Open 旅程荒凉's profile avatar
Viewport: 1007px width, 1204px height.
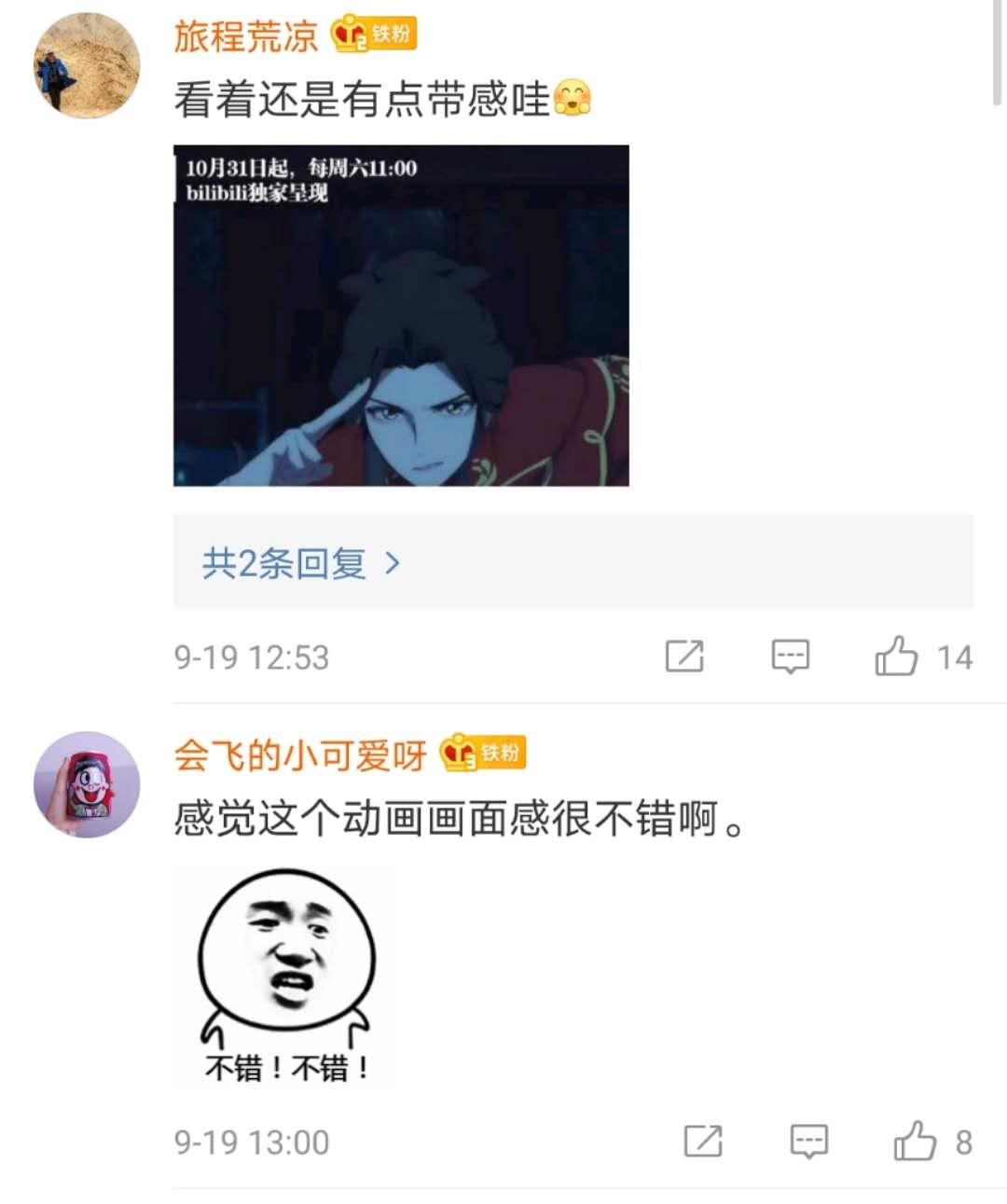tap(87, 65)
